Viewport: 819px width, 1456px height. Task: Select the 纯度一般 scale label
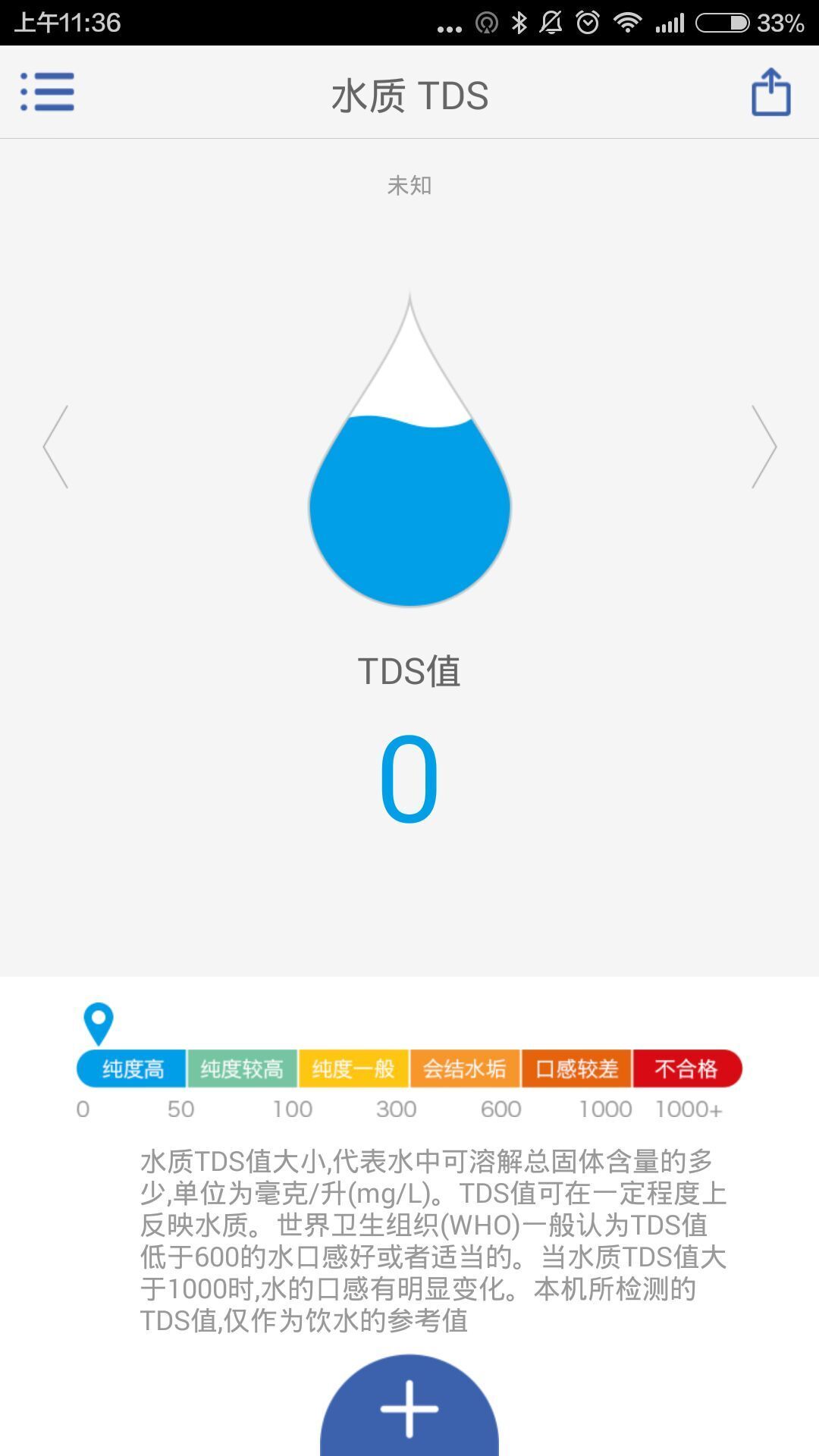pos(353,1070)
